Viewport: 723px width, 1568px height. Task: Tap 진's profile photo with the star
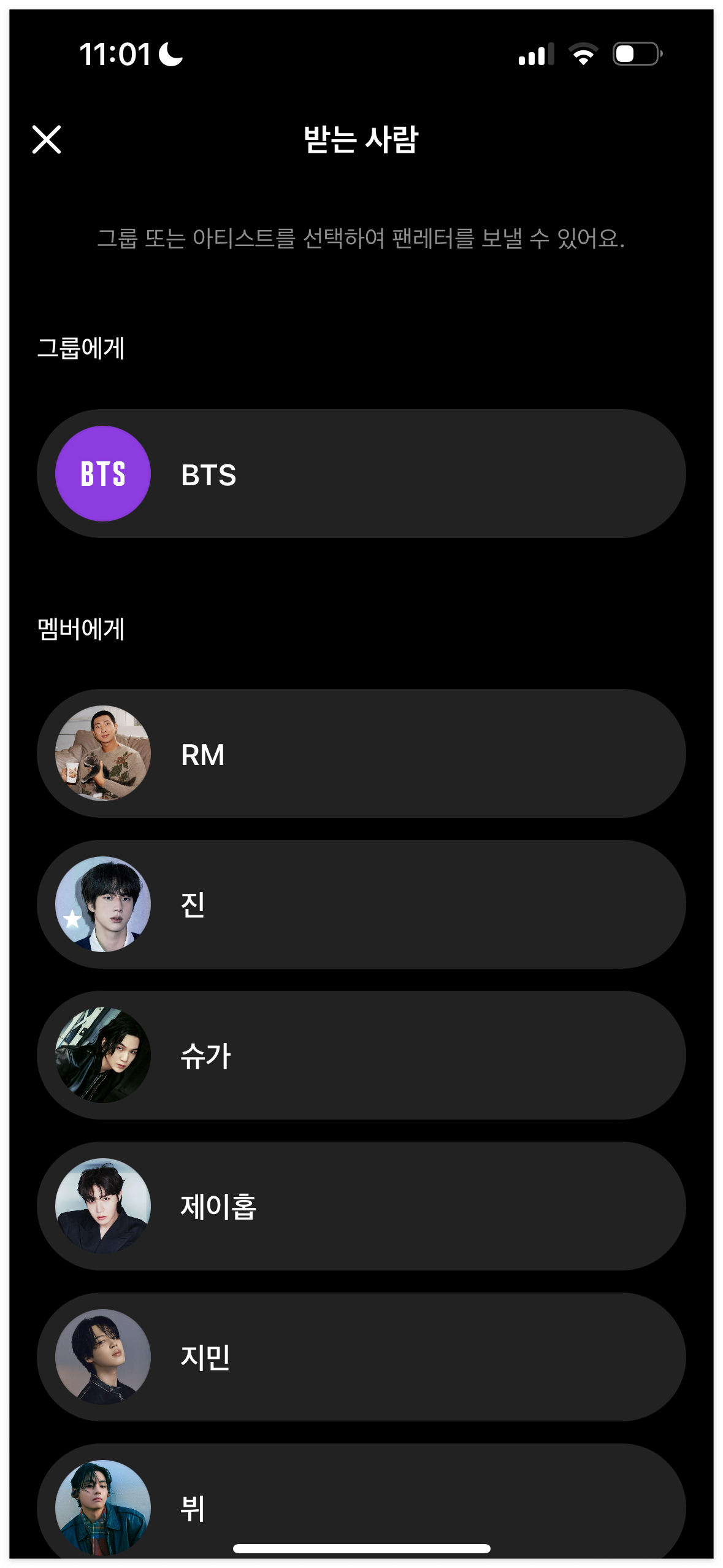pyautogui.click(x=103, y=904)
